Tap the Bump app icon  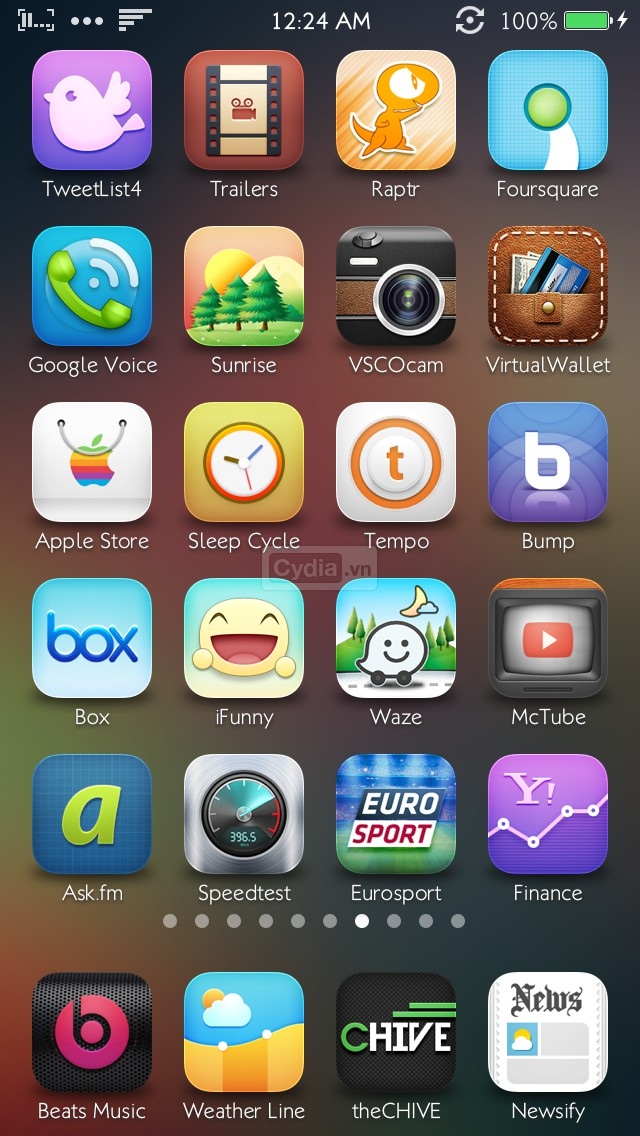click(548, 462)
